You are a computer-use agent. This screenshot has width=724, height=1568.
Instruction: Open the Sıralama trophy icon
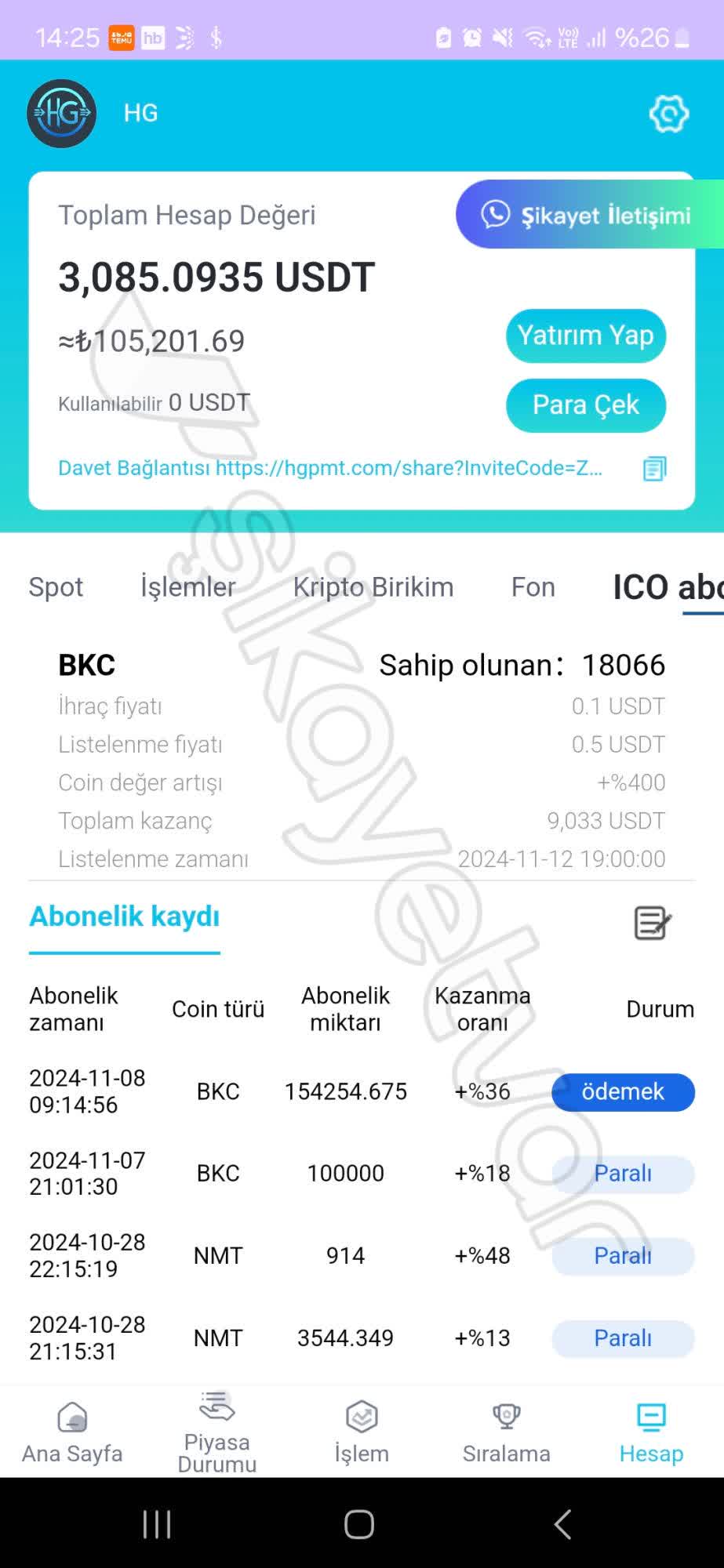pos(506,1415)
